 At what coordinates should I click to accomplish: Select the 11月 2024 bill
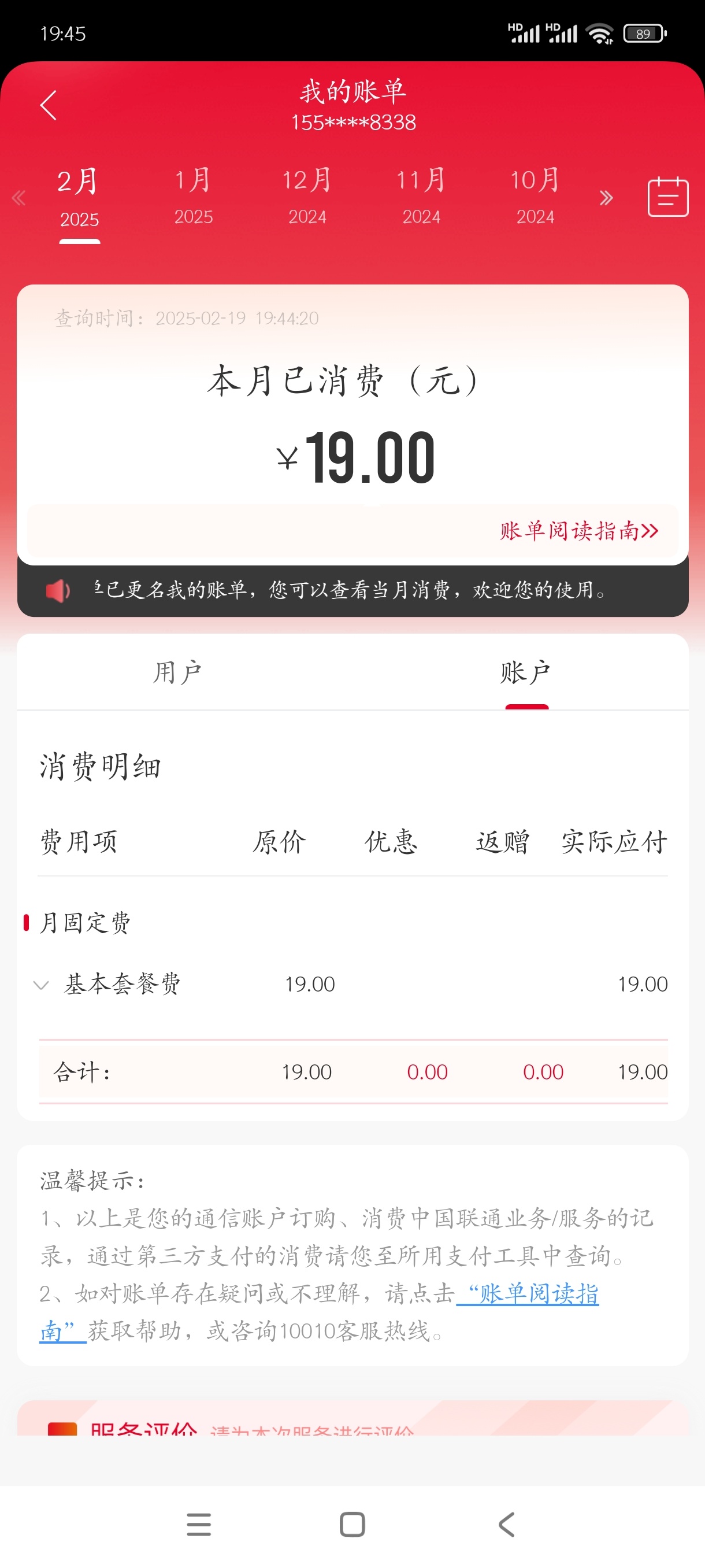click(421, 196)
